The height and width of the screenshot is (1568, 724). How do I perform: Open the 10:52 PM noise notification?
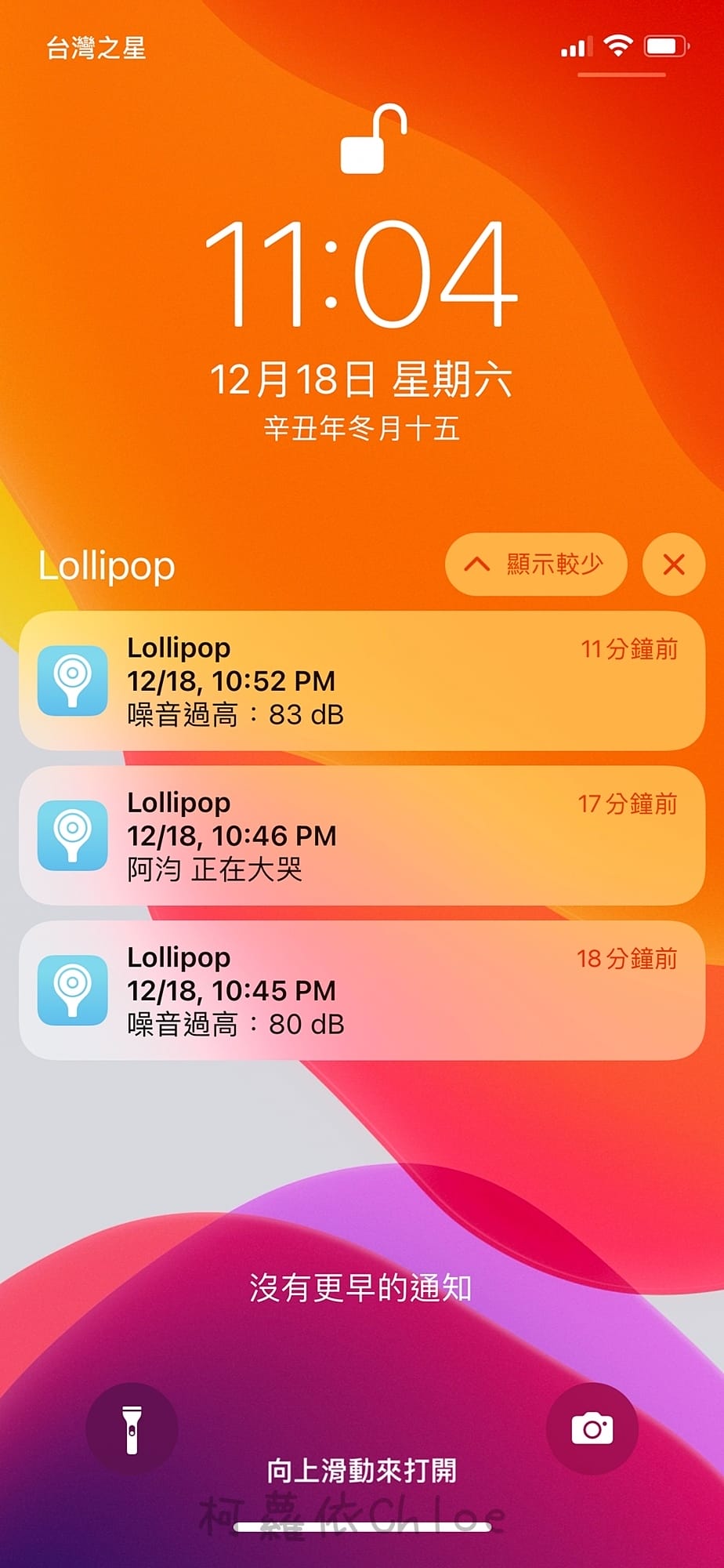[362, 681]
